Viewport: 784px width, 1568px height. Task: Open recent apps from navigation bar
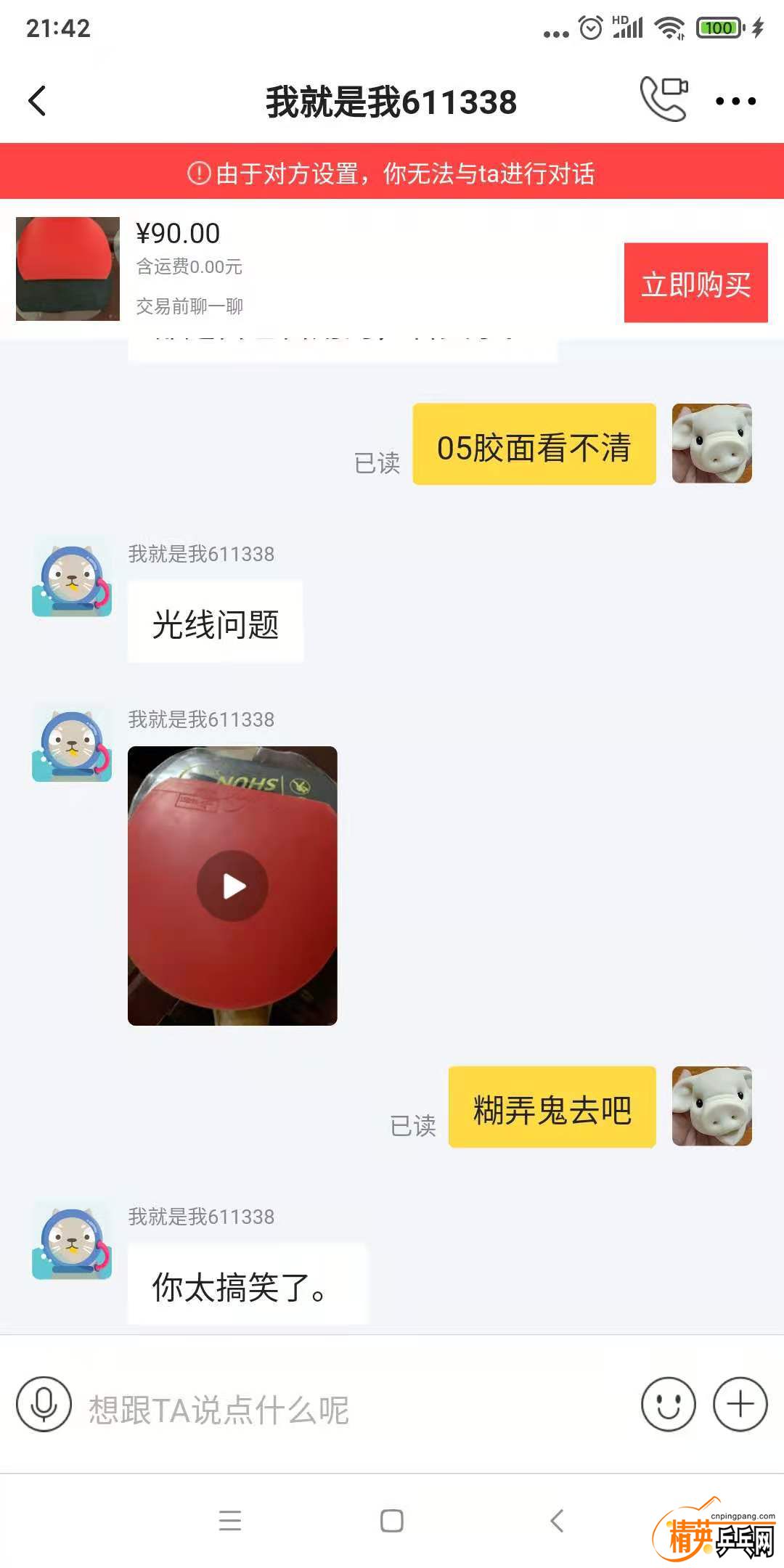[230, 1520]
